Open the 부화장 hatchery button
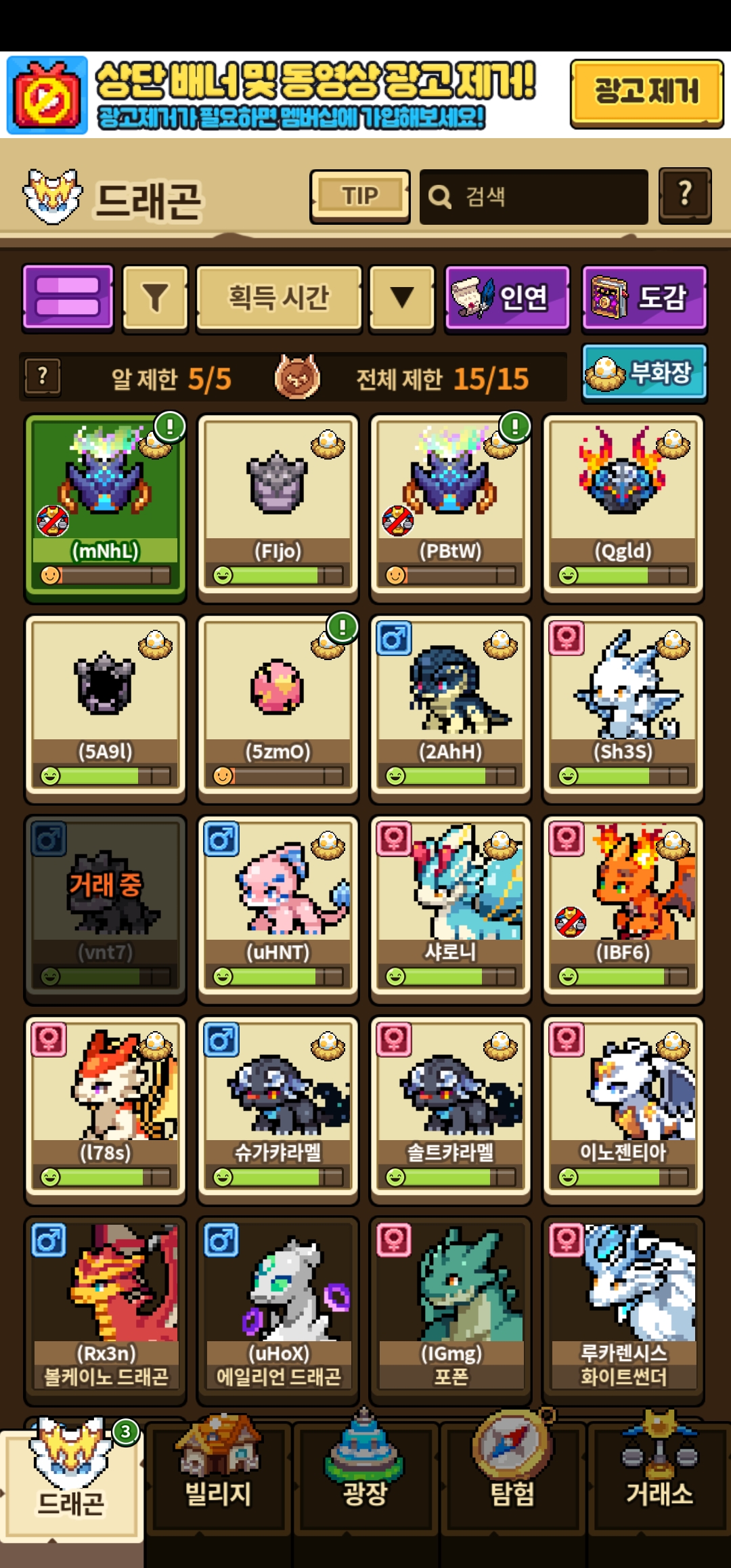This screenshot has width=731, height=1568. tap(644, 372)
